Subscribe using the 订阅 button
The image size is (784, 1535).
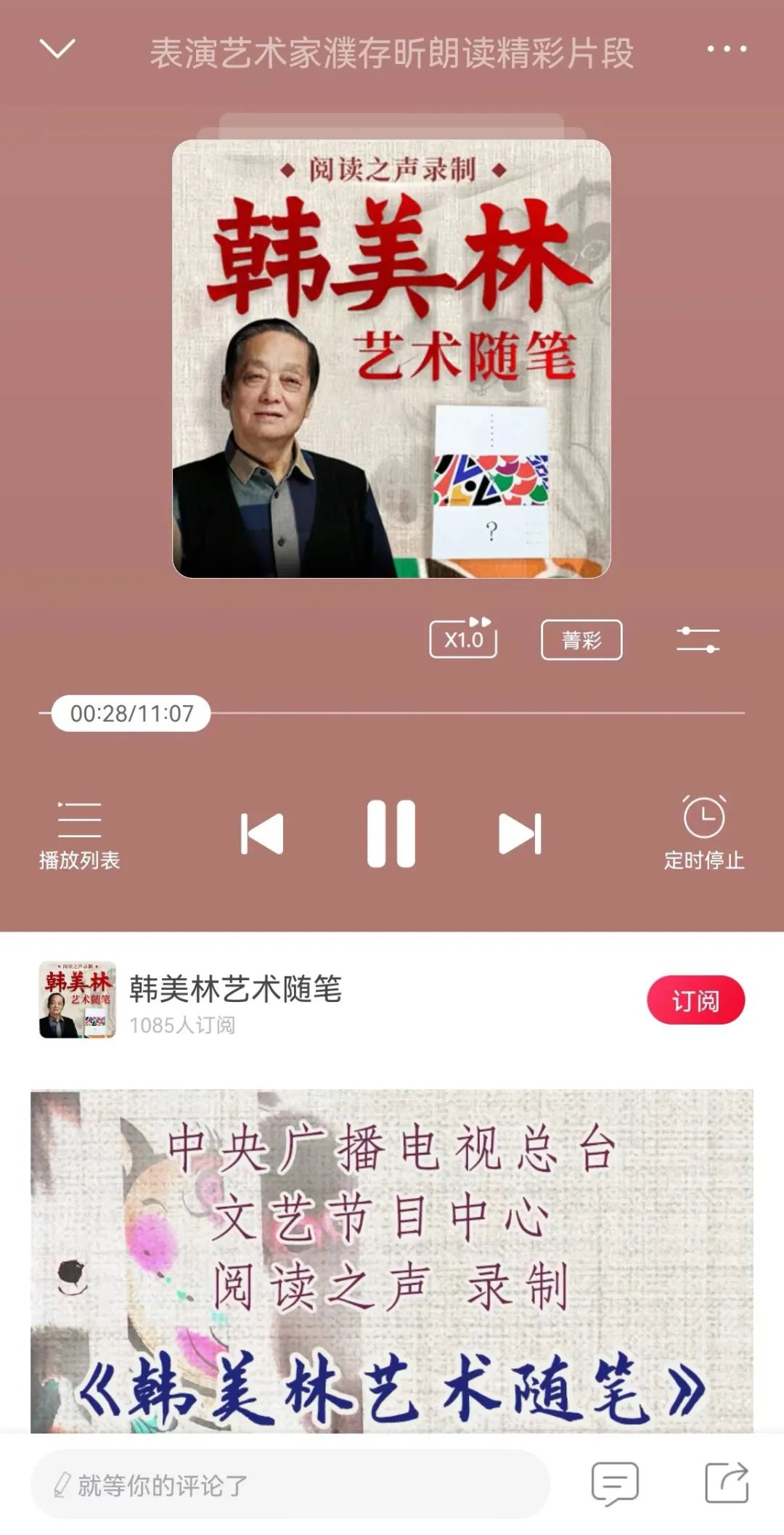[695, 1000]
